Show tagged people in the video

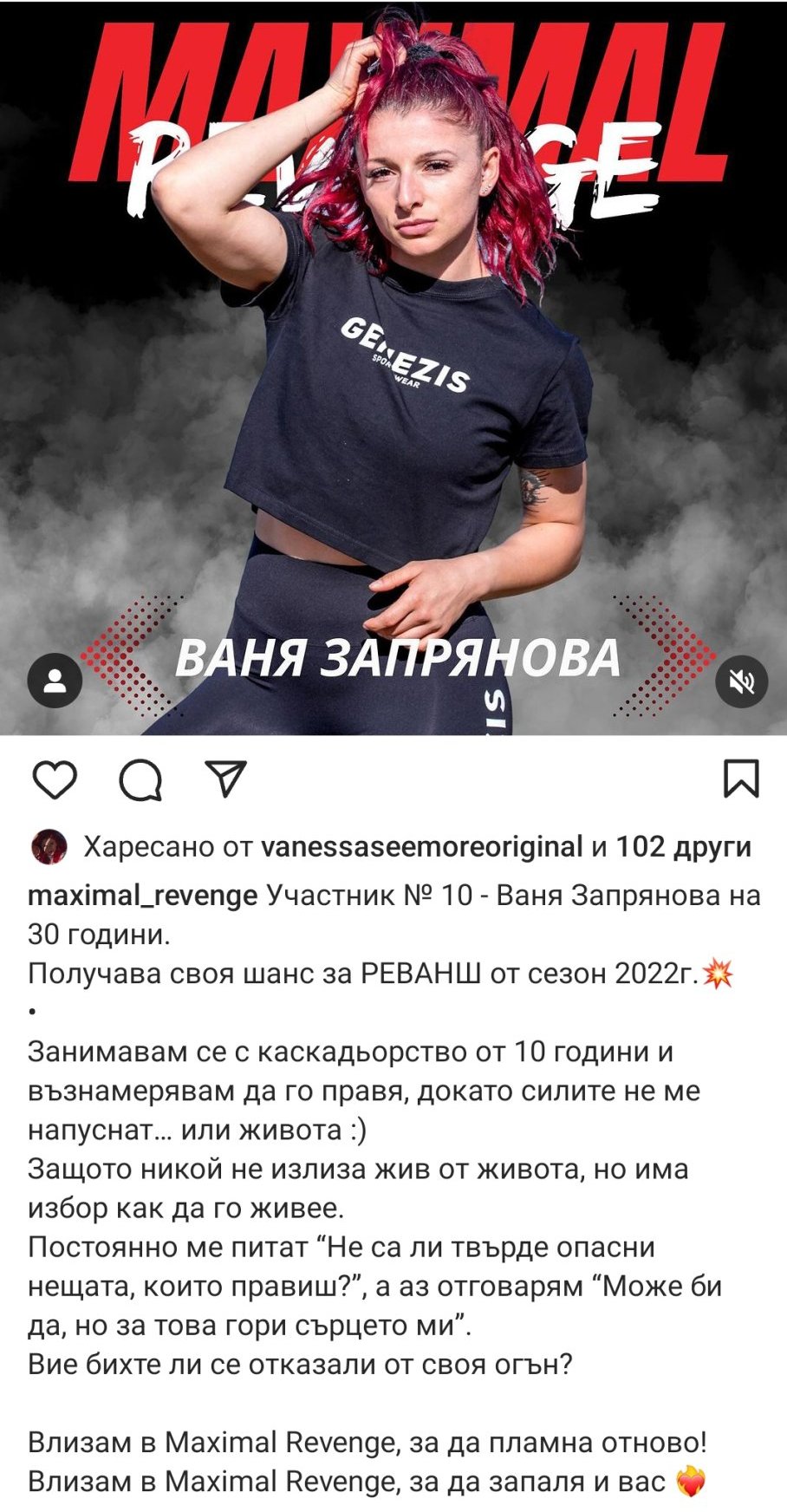tap(55, 680)
